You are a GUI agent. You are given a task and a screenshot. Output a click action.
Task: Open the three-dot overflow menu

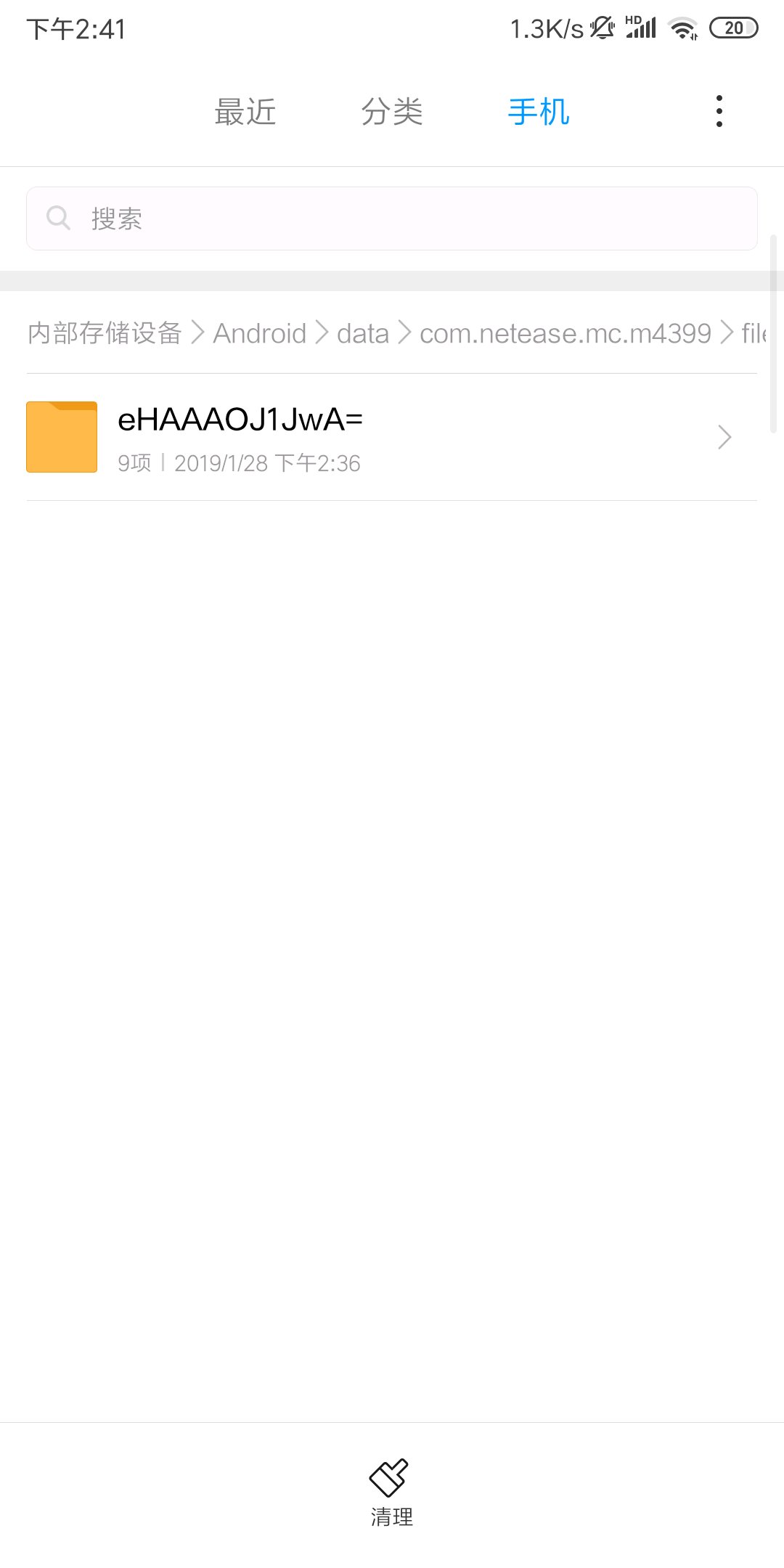(x=719, y=112)
